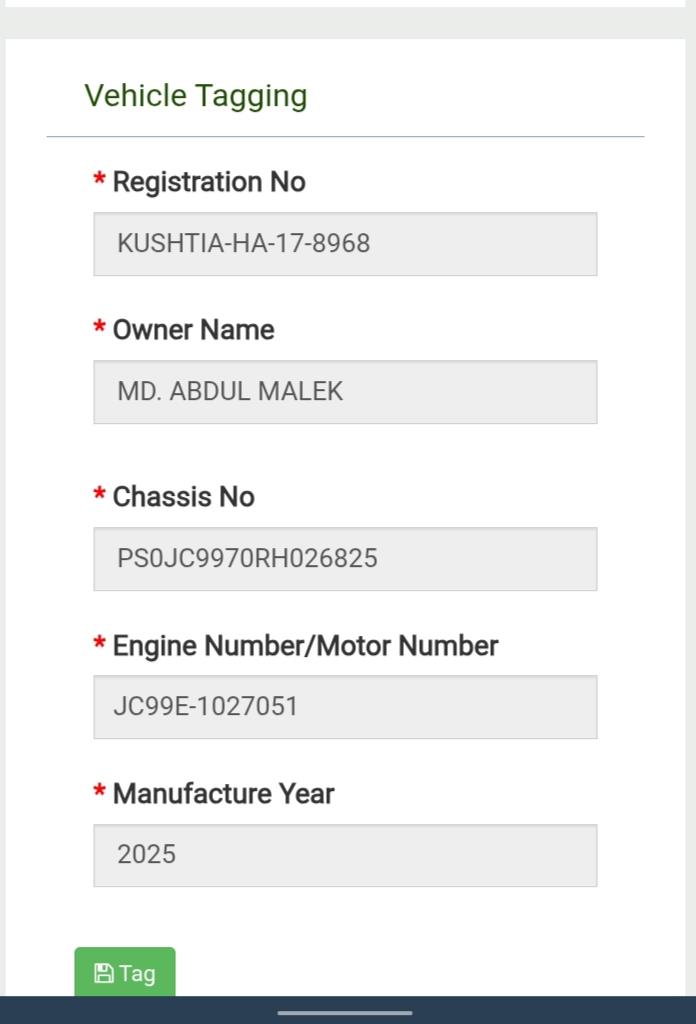Tap the Owner Name field
Screen dimensions: 696x1024
click(x=345, y=392)
